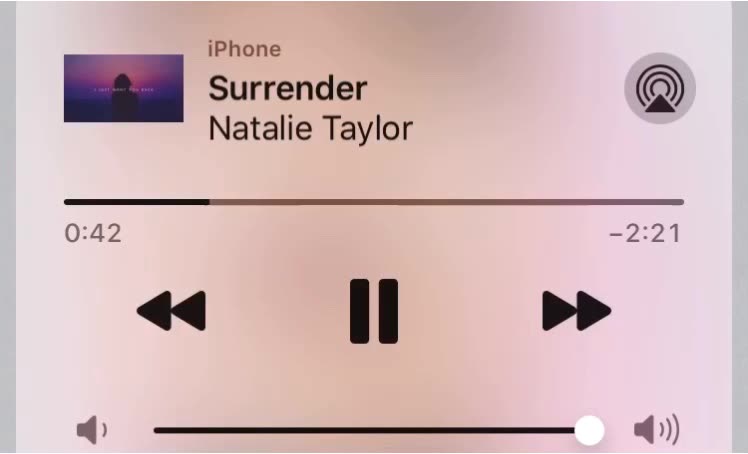The width and height of the screenshot is (748, 454).
Task: Open the AirPlay output picker
Action: point(659,88)
